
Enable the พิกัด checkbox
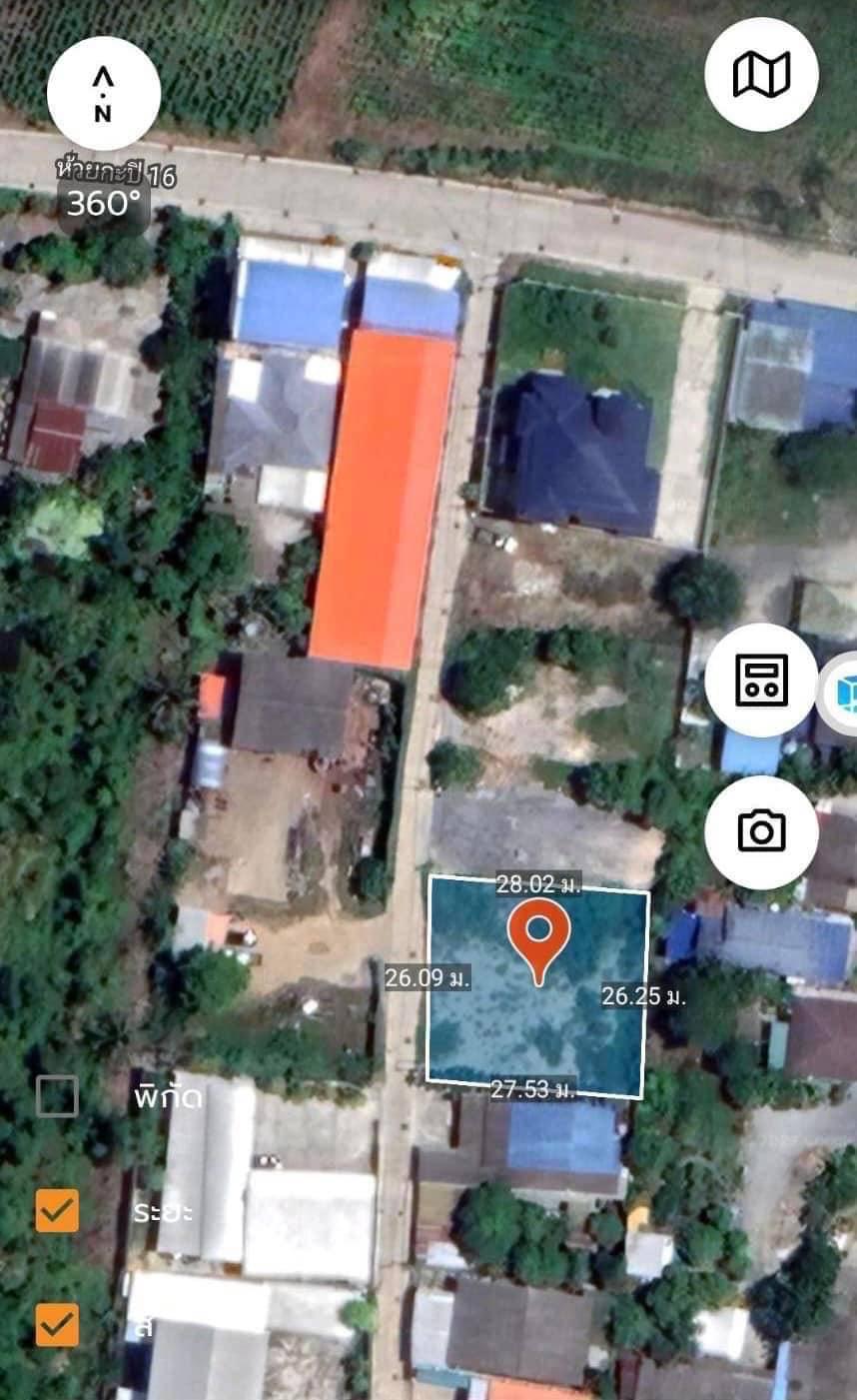pos(57,1096)
